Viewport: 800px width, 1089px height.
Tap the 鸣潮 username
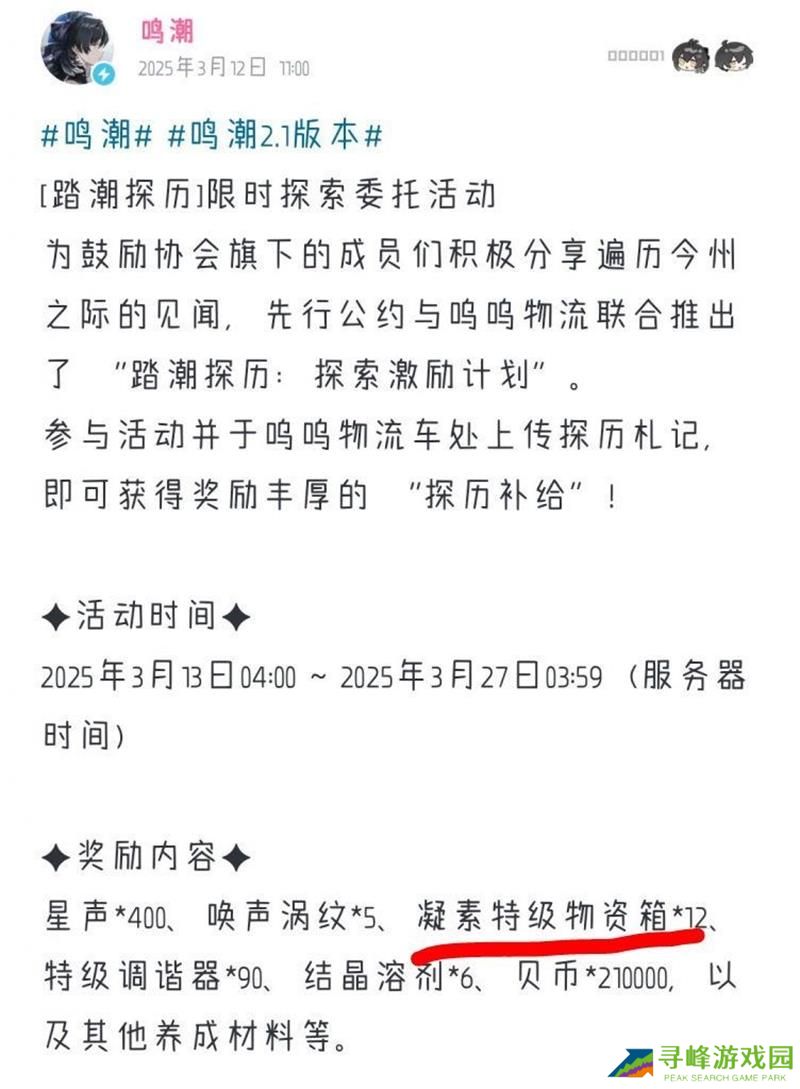167,29
